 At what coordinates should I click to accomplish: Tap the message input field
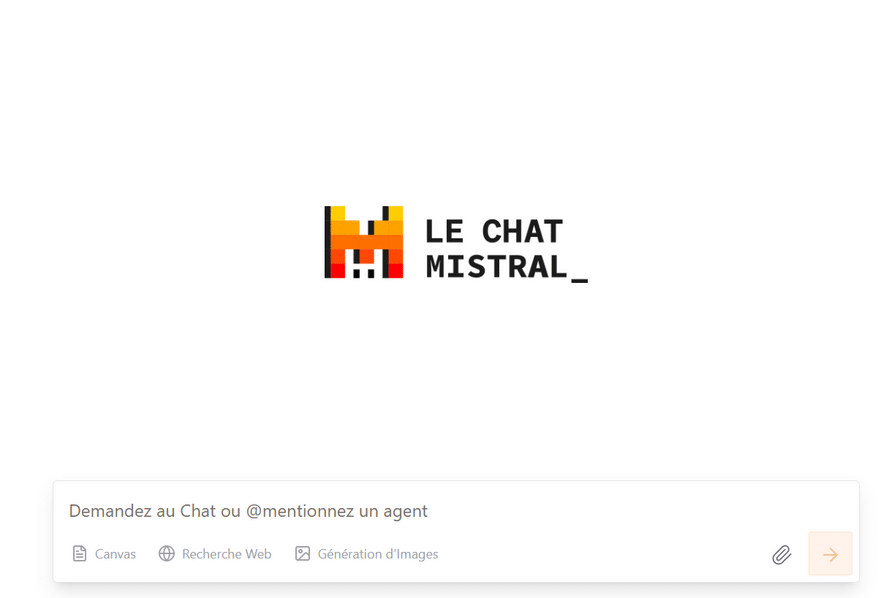pyautogui.click(x=400, y=511)
